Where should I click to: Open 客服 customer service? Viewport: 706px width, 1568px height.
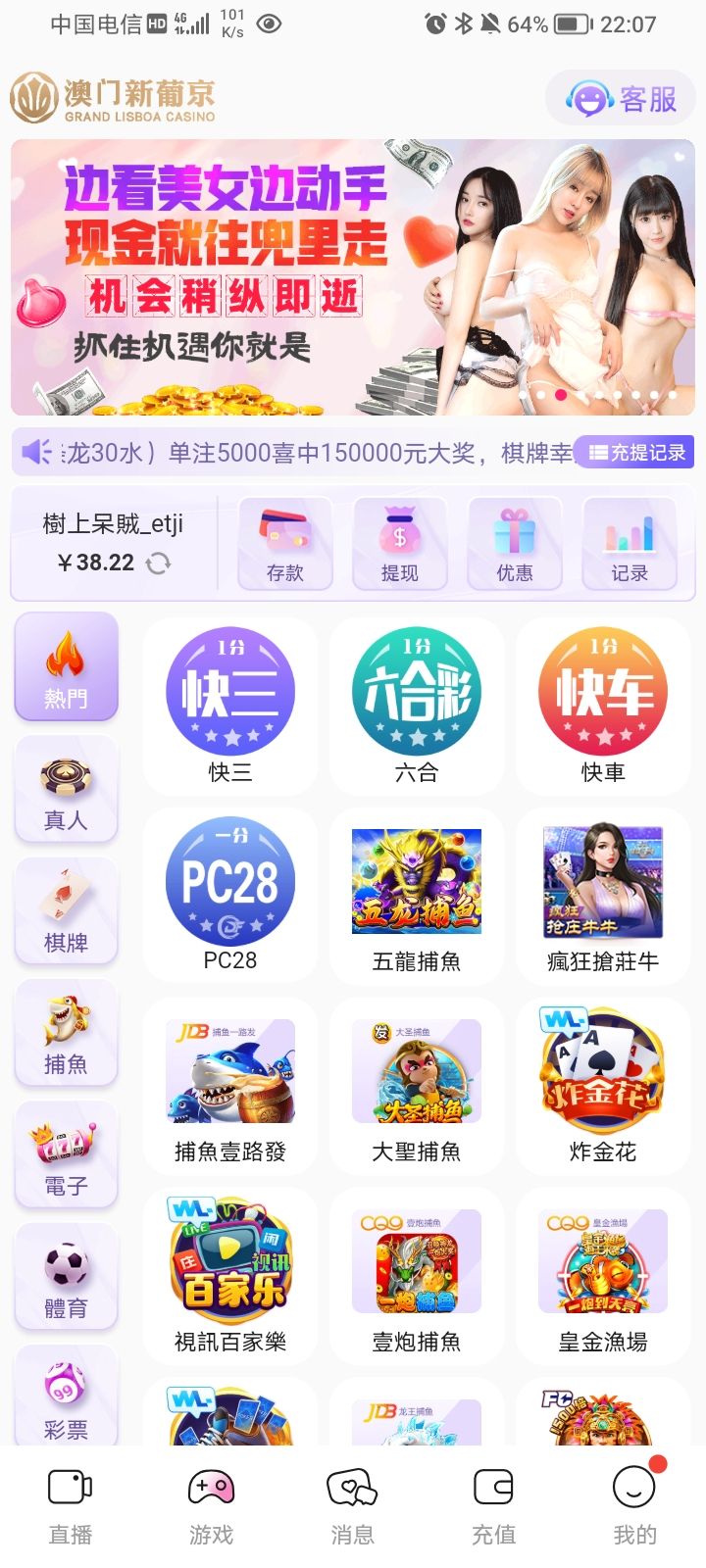(622, 99)
